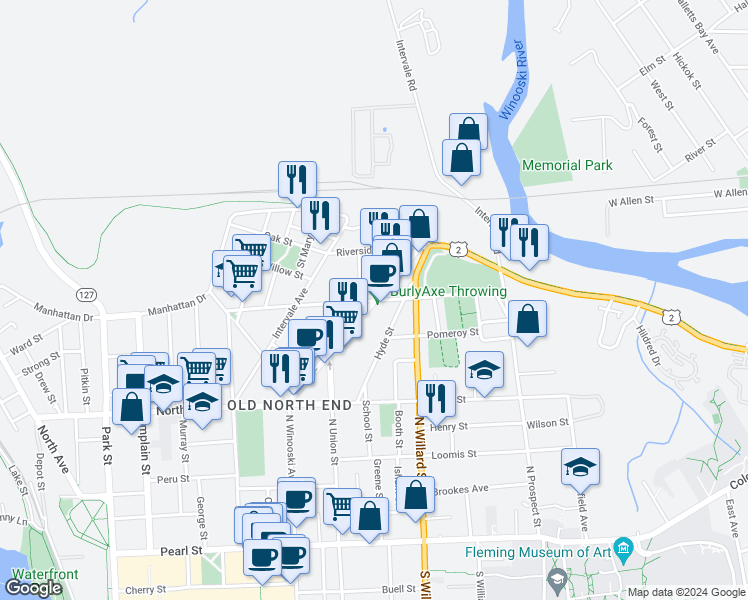This screenshot has height=600, width=748.
Task: Open restaurant marker beside Henry St
Action: point(436,401)
